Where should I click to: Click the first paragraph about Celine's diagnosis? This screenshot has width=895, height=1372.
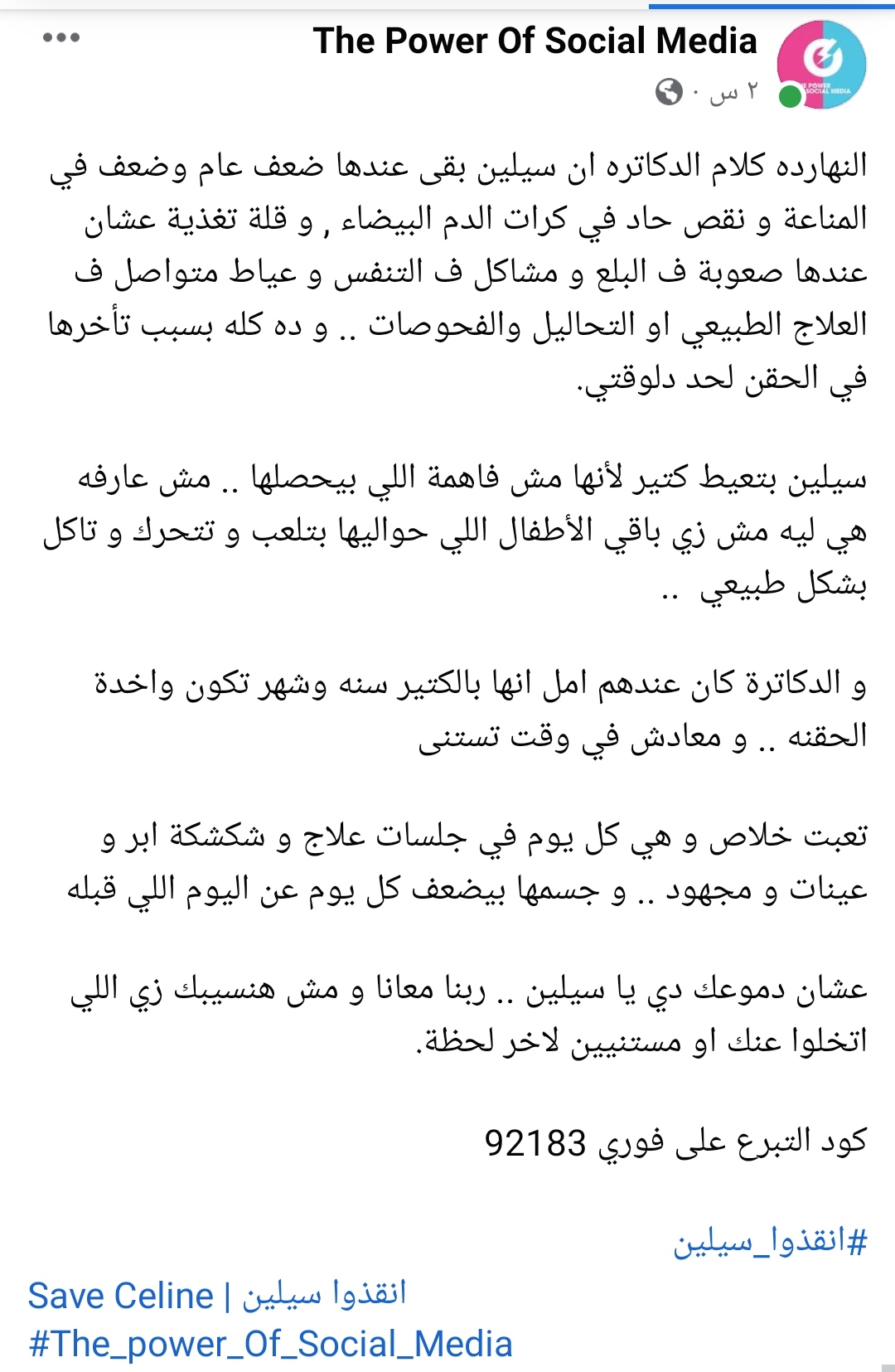[x=447, y=265]
